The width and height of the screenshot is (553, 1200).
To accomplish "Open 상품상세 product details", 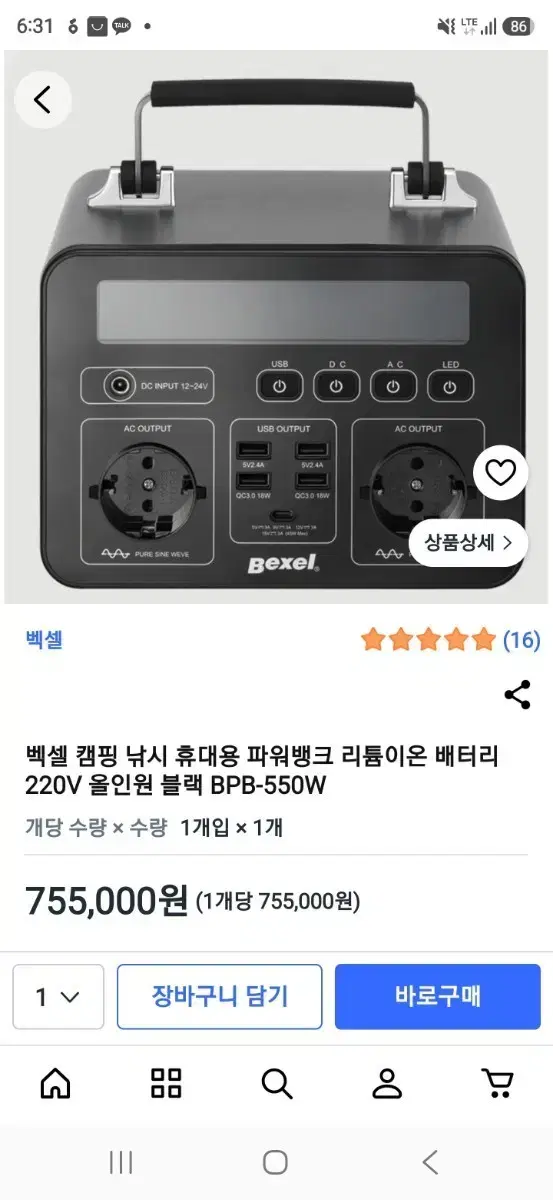I will [x=468, y=543].
